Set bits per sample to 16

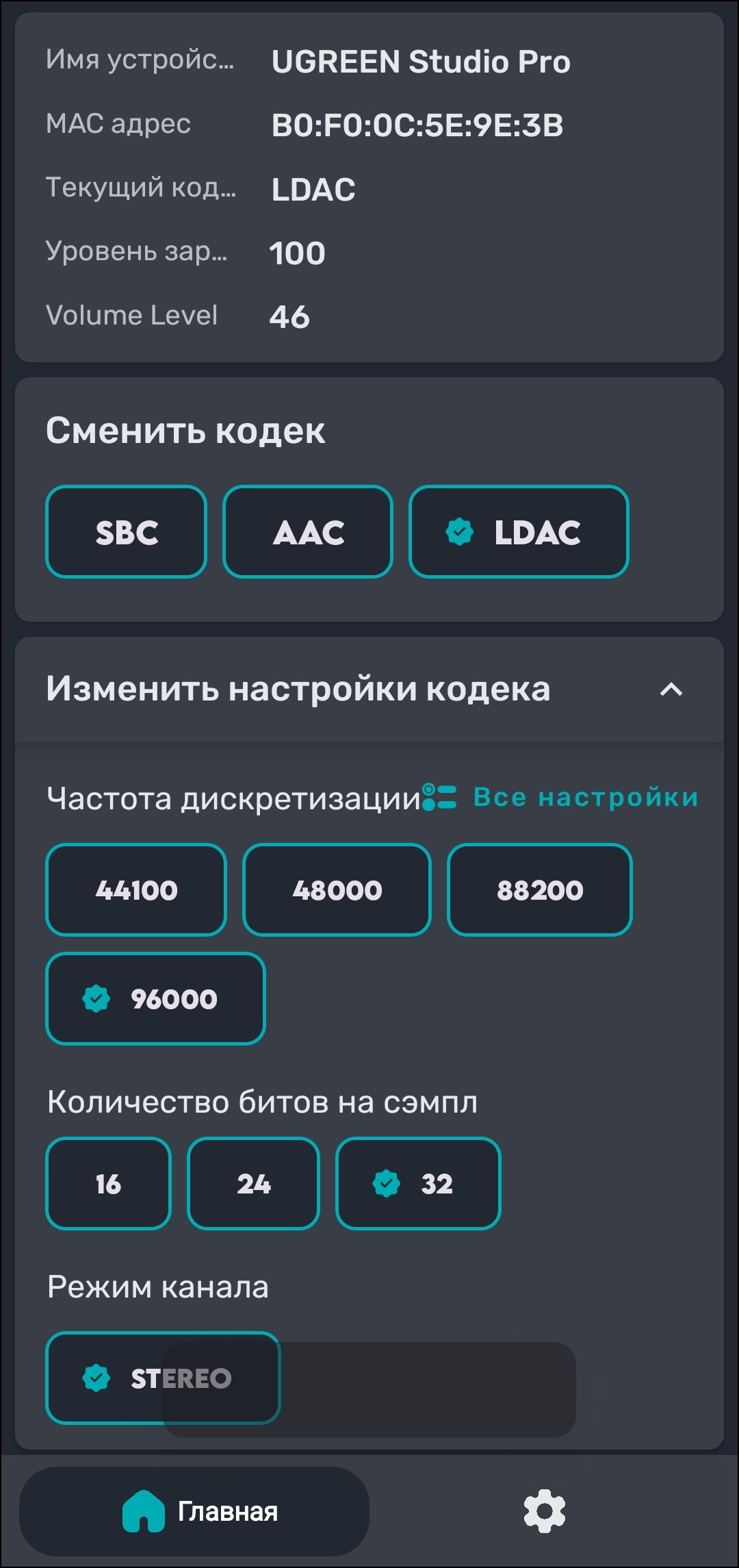point(108,1184)
